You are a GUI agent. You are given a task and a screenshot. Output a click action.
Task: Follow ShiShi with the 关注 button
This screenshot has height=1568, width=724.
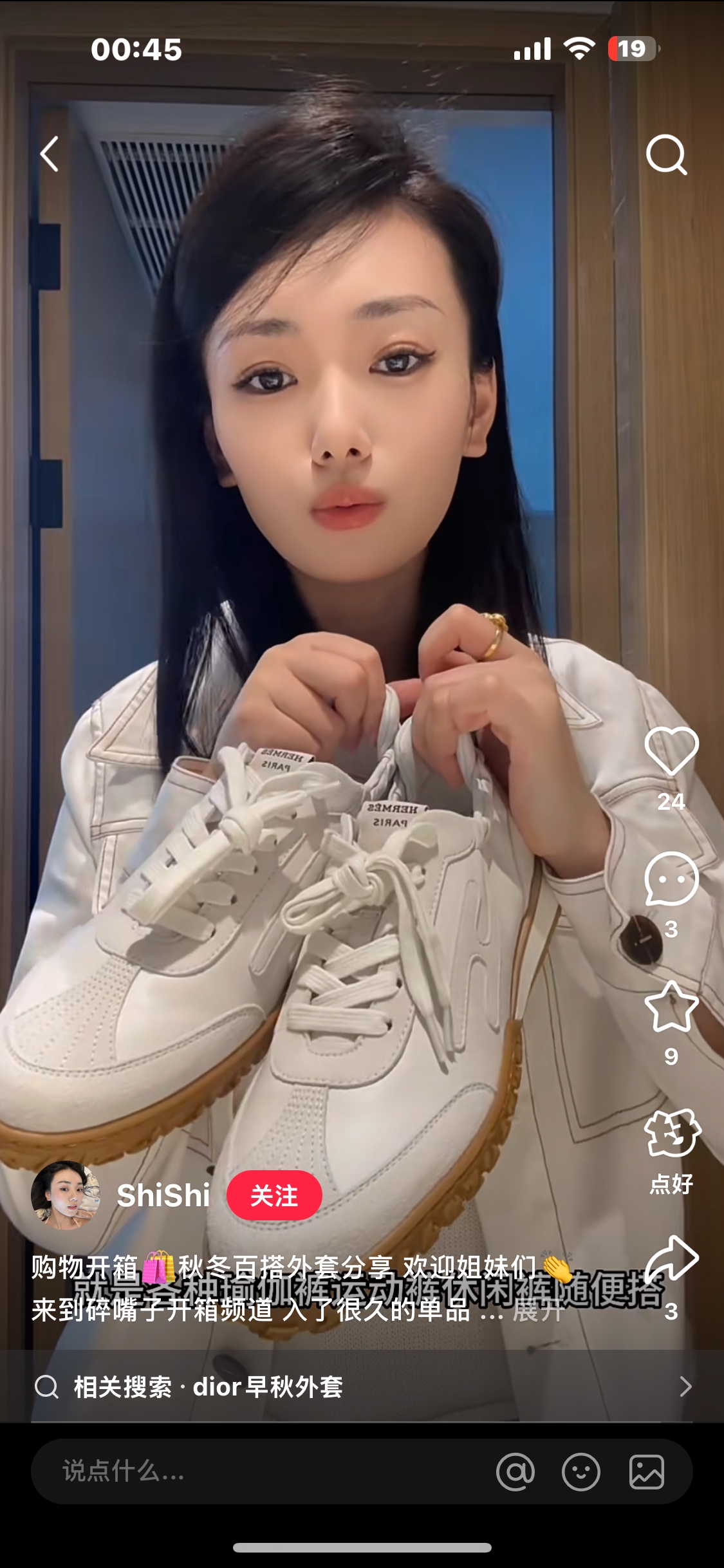pyautogui.click(x=274, y=1196)
